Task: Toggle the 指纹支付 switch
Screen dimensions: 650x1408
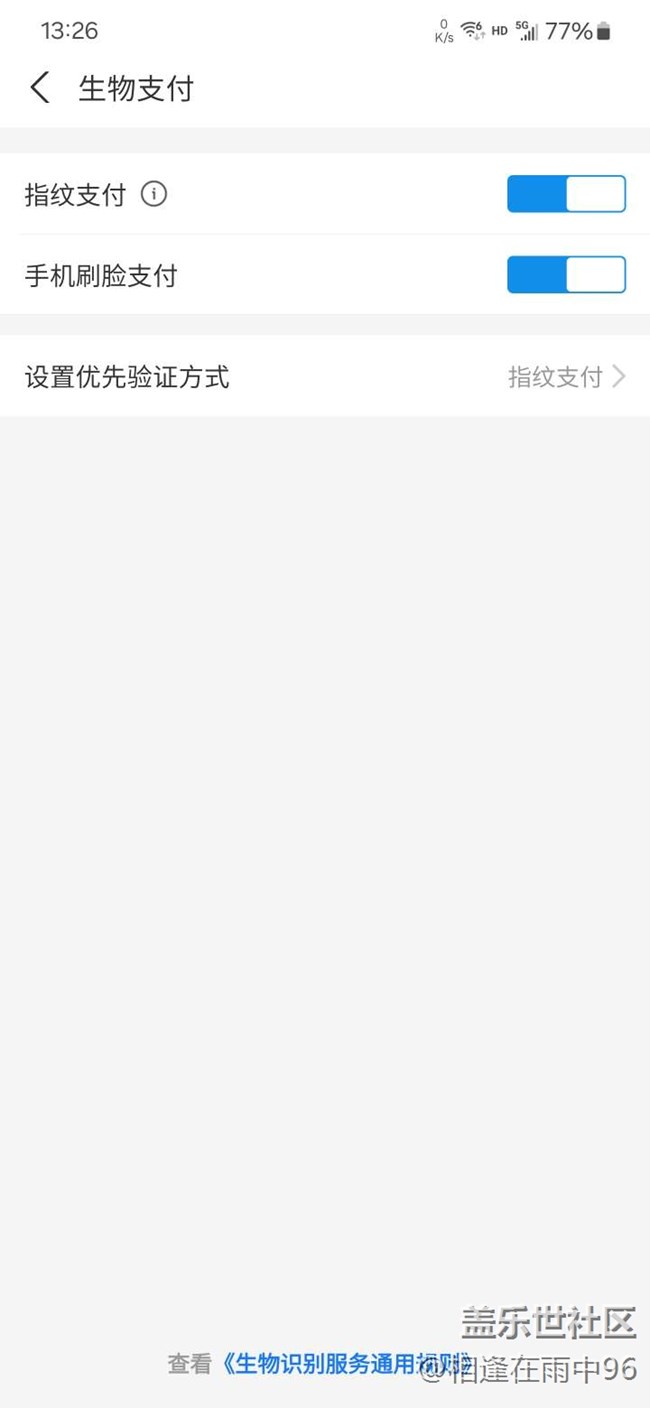Action: (x=566, y=194)
